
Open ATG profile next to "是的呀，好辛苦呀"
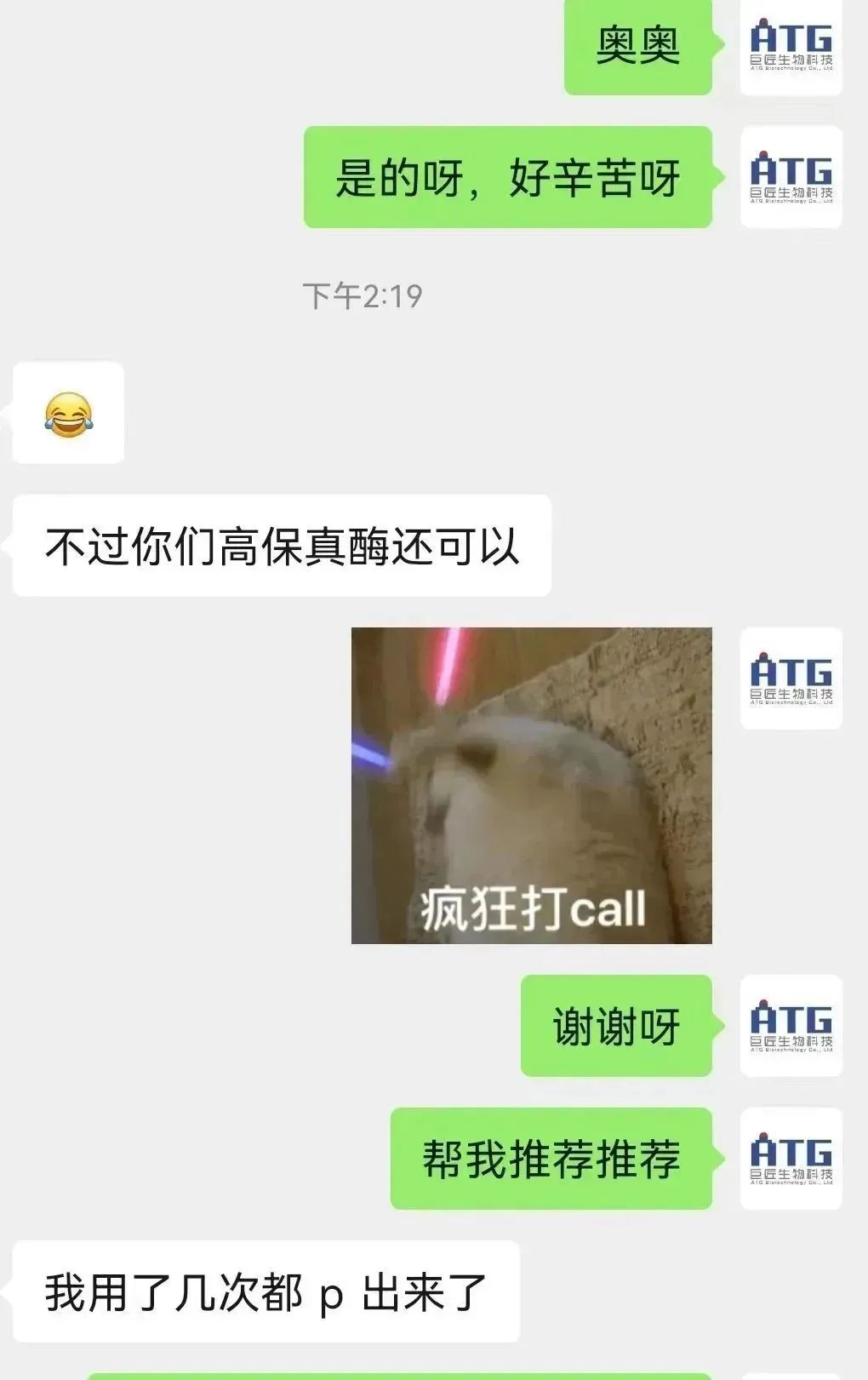791,177
